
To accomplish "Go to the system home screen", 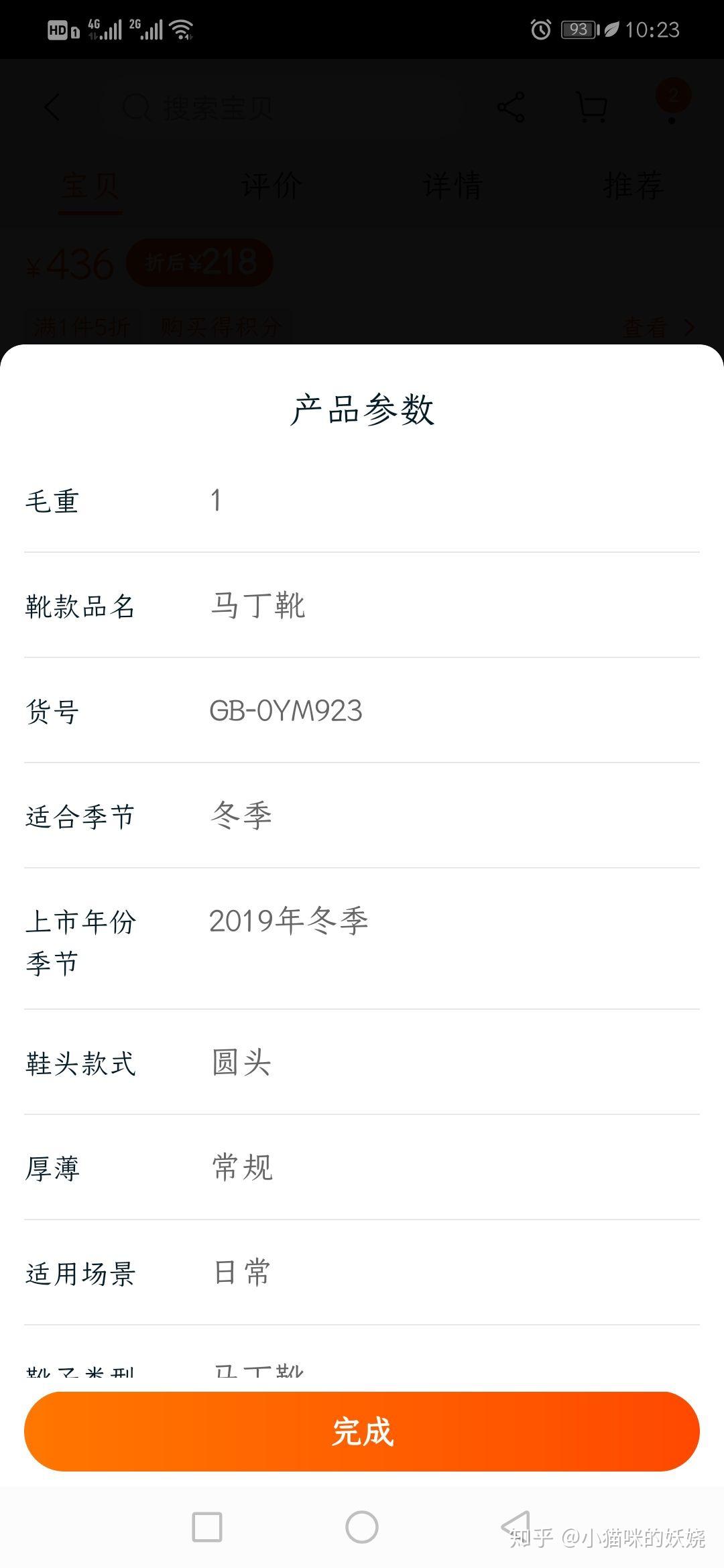I will pos(362,1527).
